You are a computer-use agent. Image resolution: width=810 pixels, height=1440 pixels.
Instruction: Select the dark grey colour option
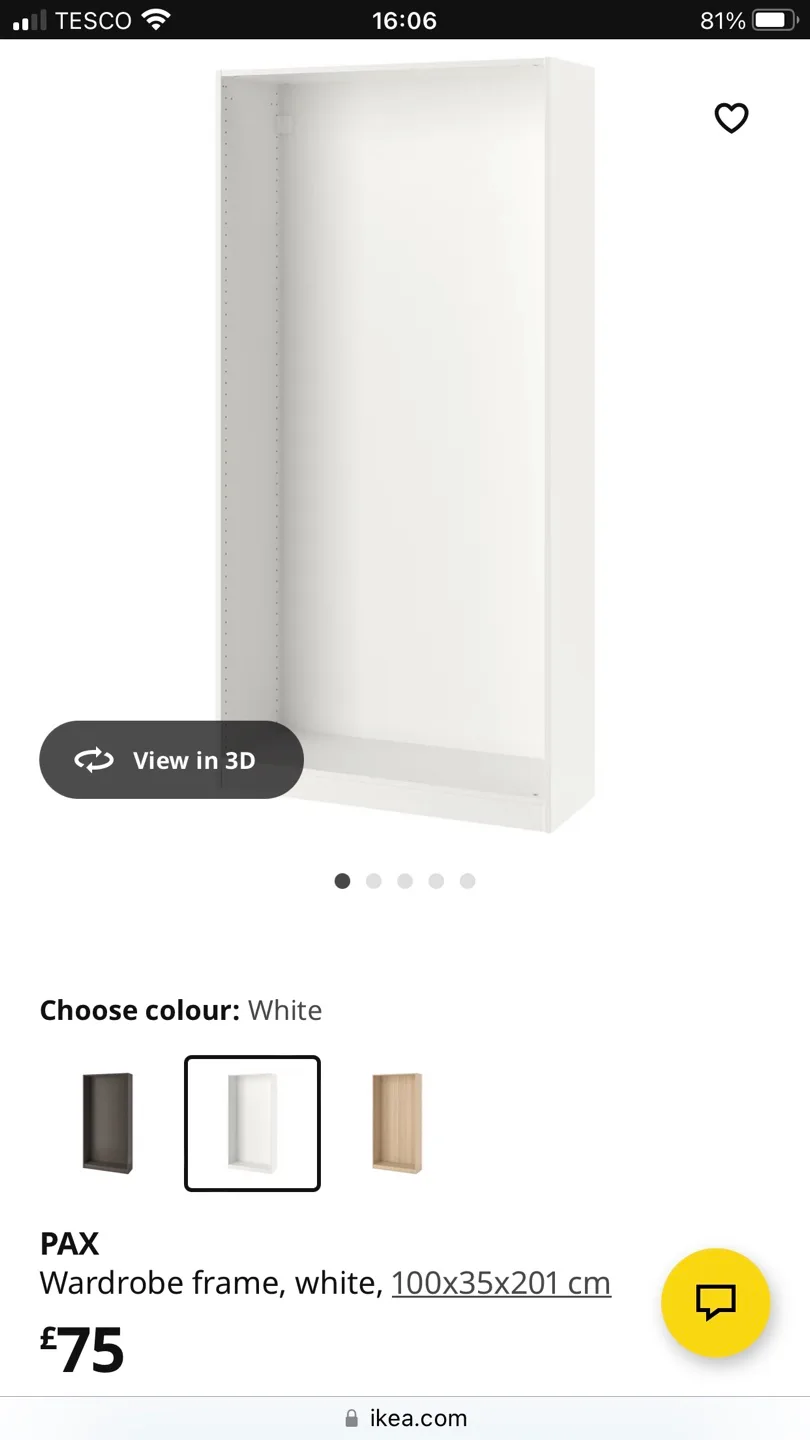coord(107,1123)
